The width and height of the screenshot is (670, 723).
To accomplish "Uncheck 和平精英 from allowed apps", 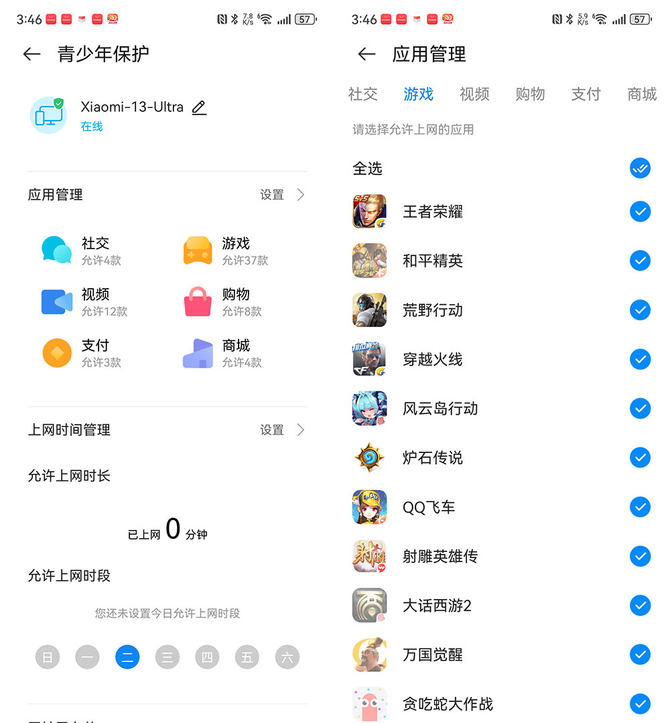I will pyautogui.click(x=640, y=260).
